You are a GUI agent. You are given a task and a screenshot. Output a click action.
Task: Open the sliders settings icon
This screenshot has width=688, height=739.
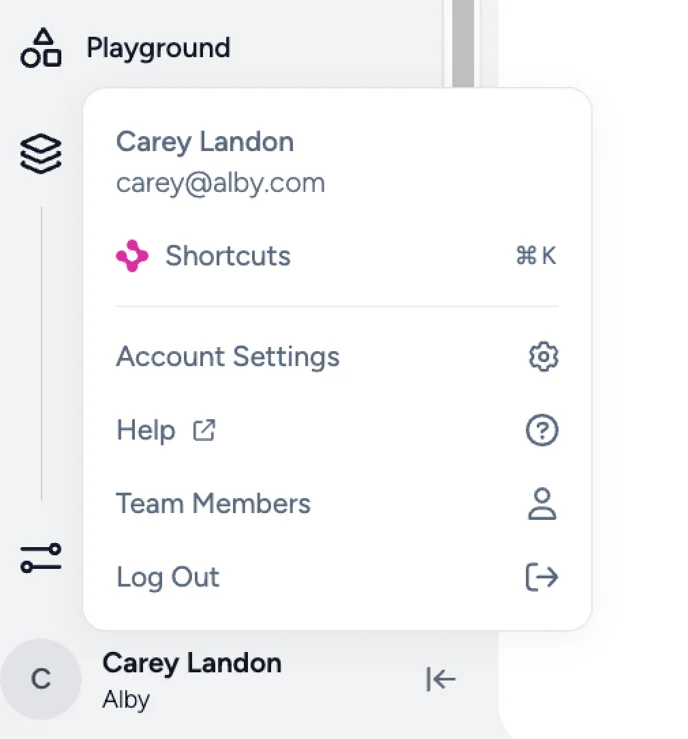(x=41, y=558)
